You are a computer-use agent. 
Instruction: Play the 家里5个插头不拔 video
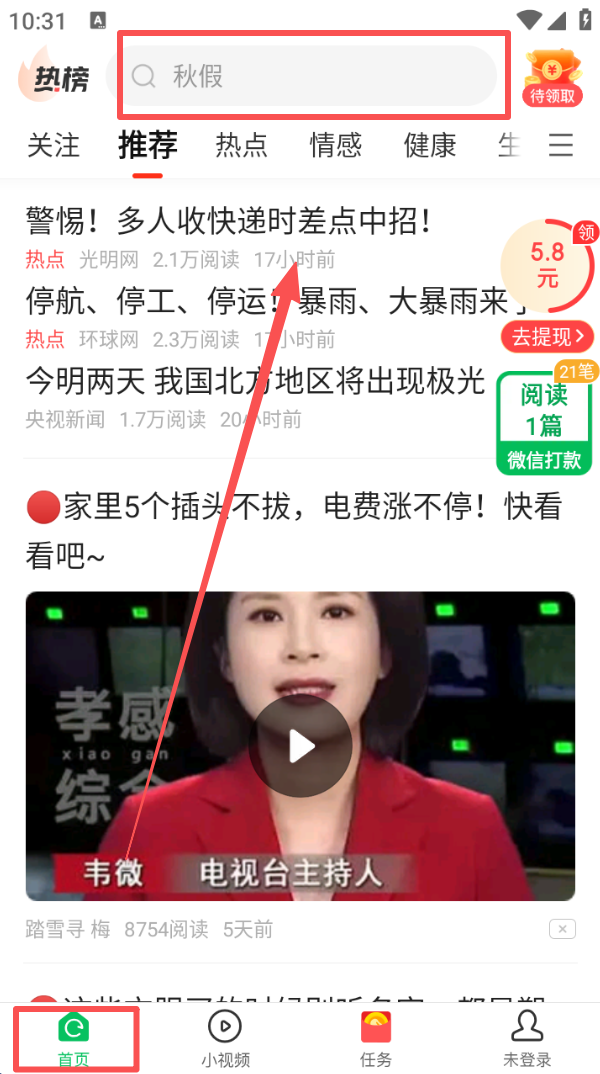[x=300, y=746]
